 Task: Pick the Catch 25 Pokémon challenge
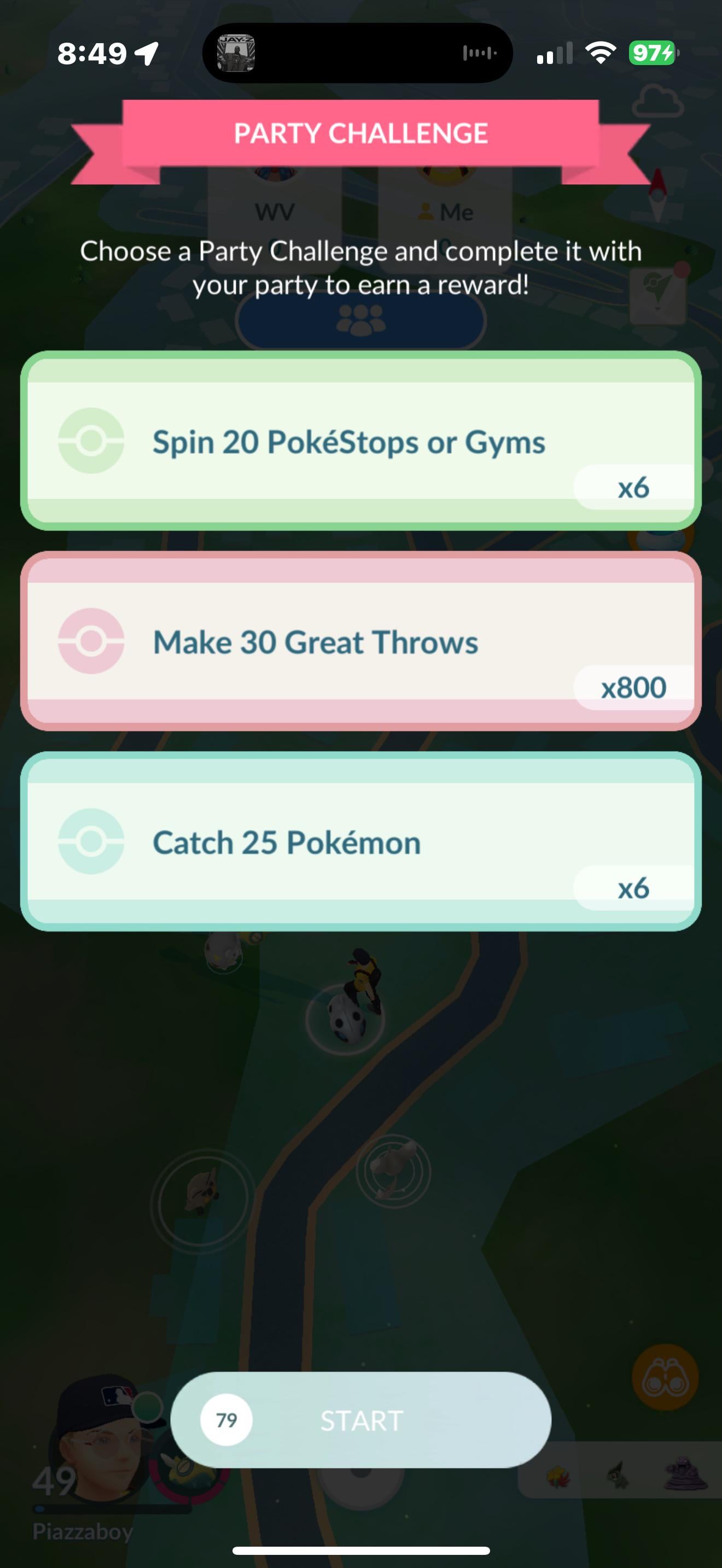[x=361, y=841]
